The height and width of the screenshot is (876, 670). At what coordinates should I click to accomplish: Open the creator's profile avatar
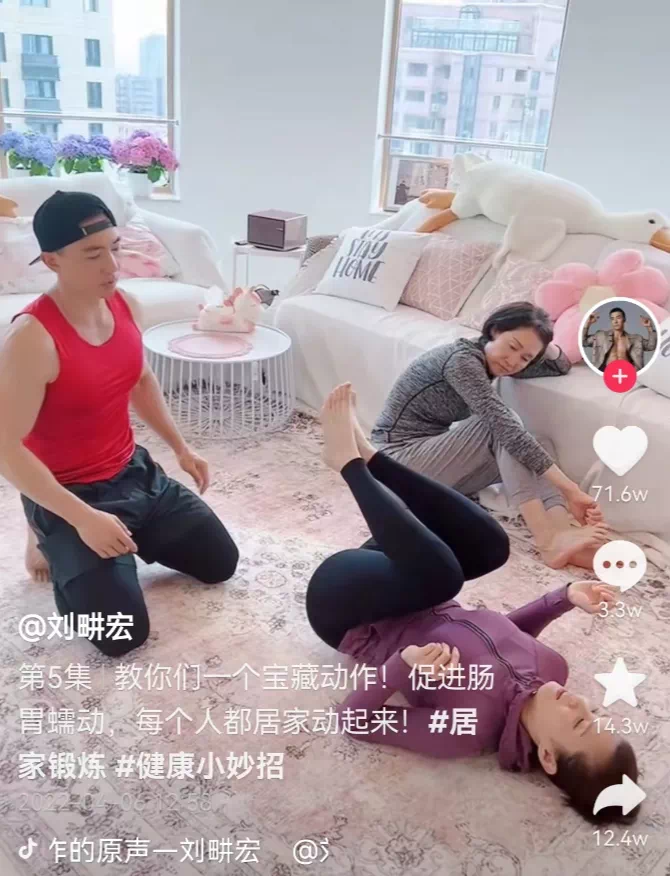[619, 337]
